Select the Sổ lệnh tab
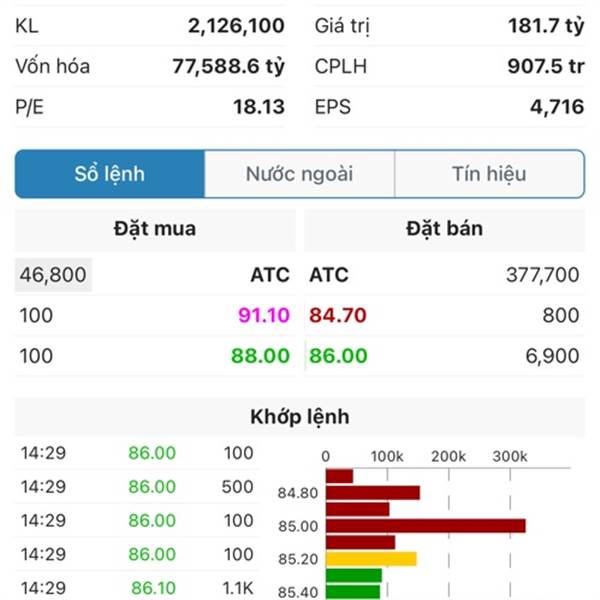600x600 pixels. click(x=110, y=174)
